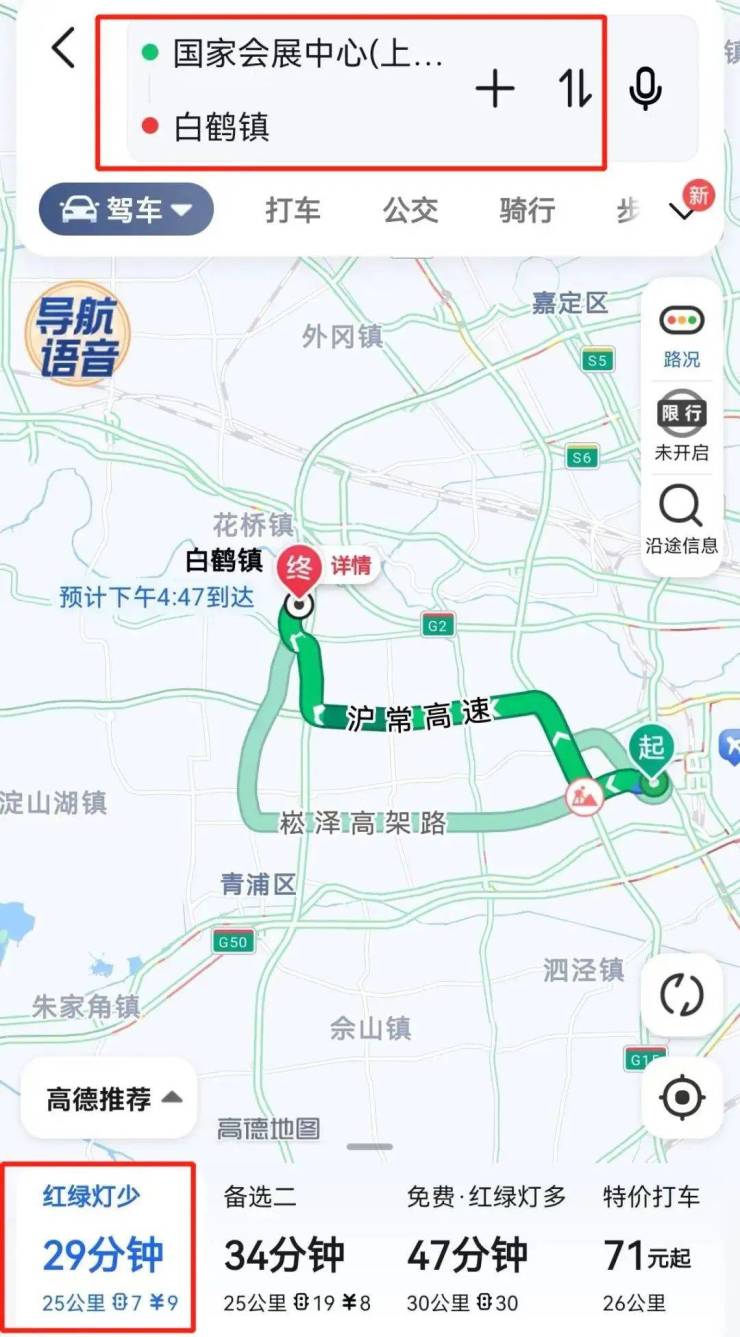Image resolution: width=740 pixels, height=1337 pixels.
Task: Activate voice input microphone
Action: (x=645, y=90)
